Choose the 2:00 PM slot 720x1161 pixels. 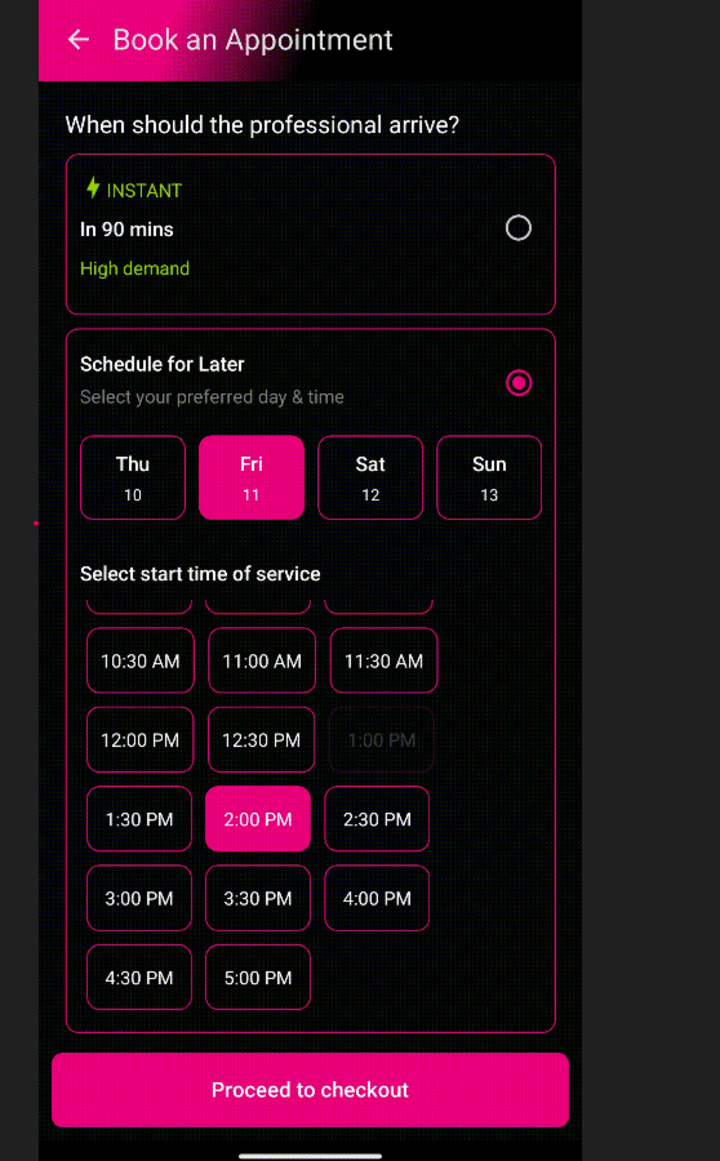258,819
